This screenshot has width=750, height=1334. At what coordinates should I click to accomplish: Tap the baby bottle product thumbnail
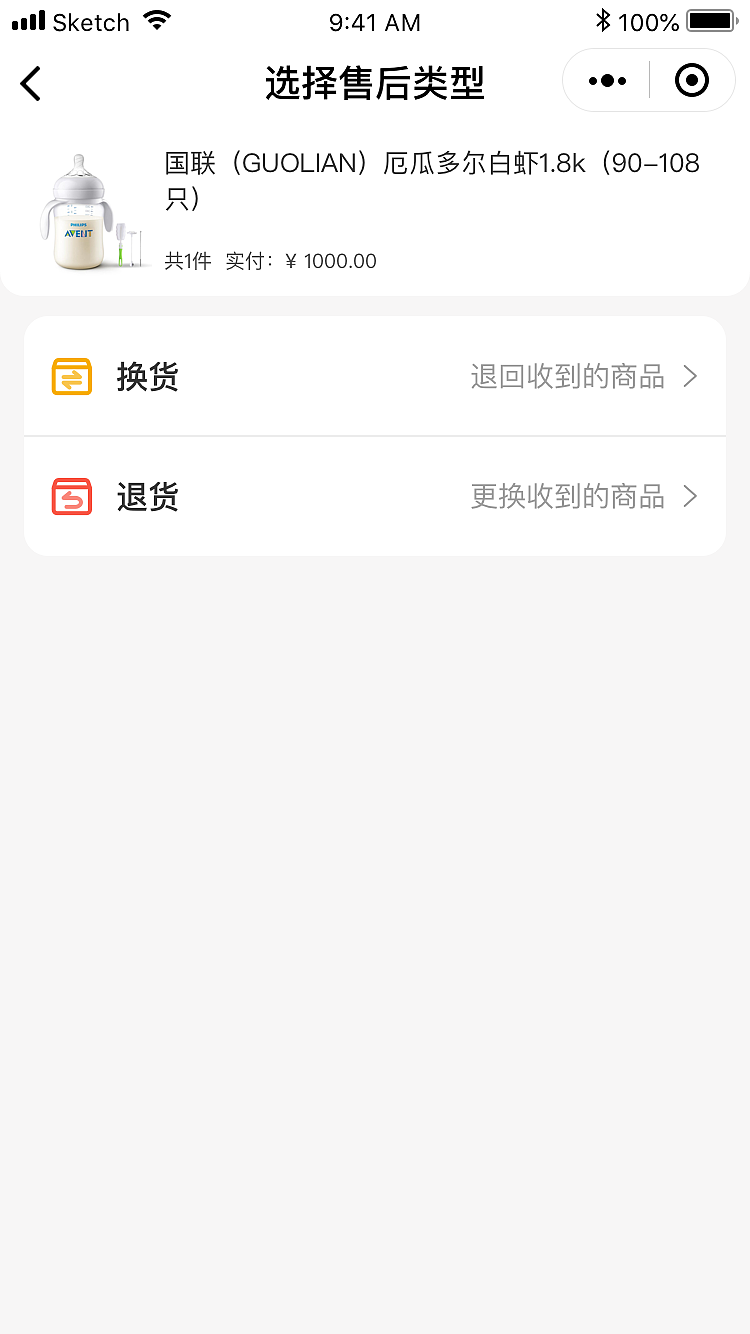click(x=90, y=210)
